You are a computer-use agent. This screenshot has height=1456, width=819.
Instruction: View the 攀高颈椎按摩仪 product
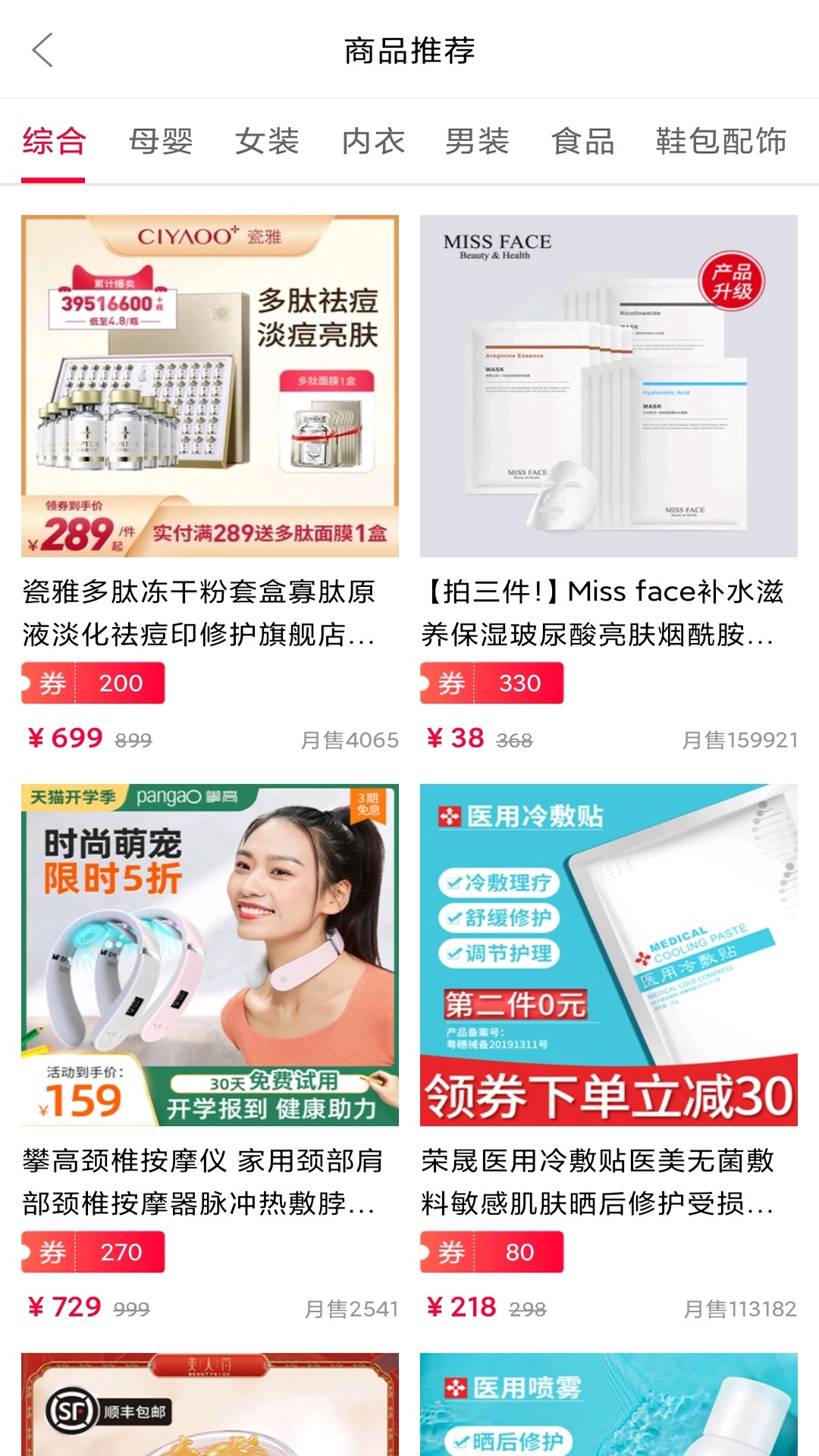(x=209, y=955)
